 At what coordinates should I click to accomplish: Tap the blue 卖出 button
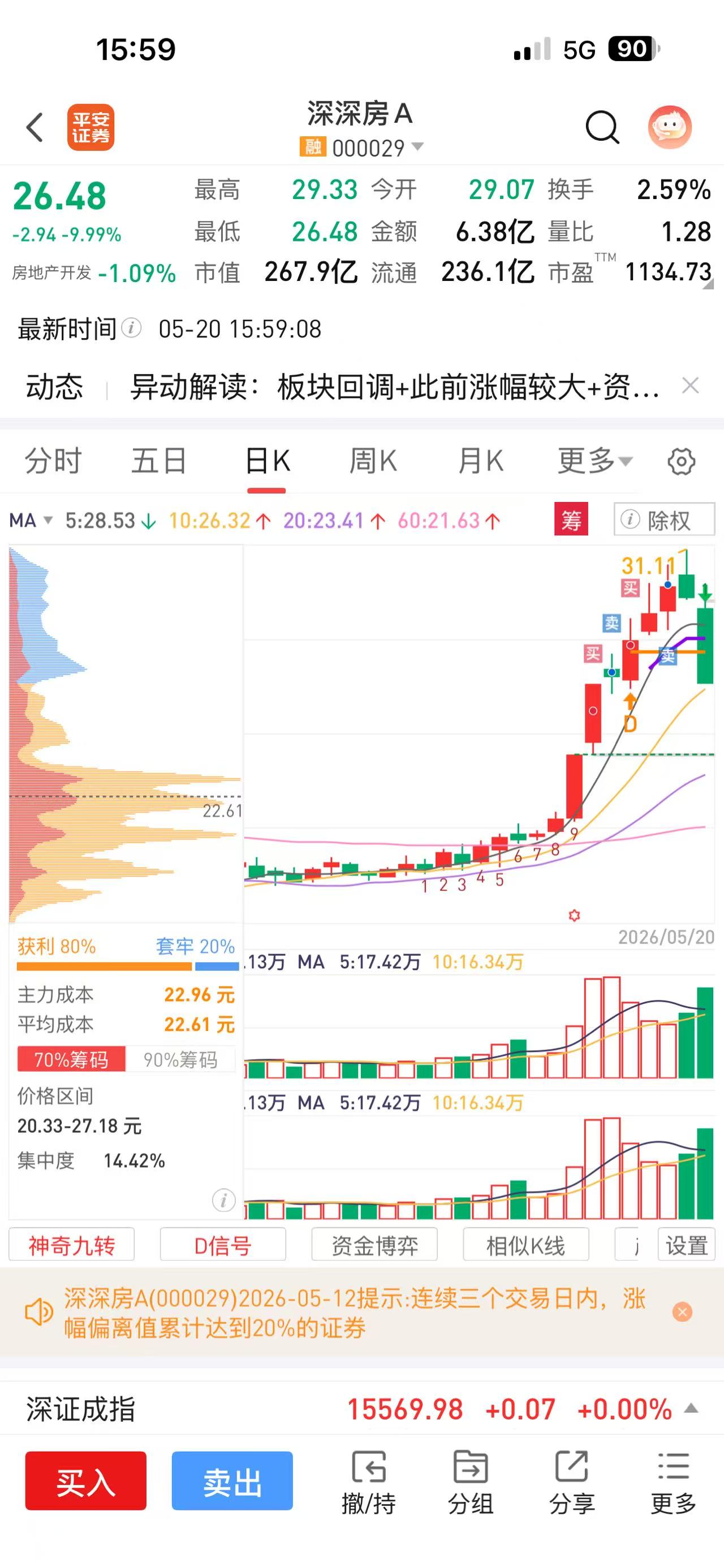coord(232,1480)
